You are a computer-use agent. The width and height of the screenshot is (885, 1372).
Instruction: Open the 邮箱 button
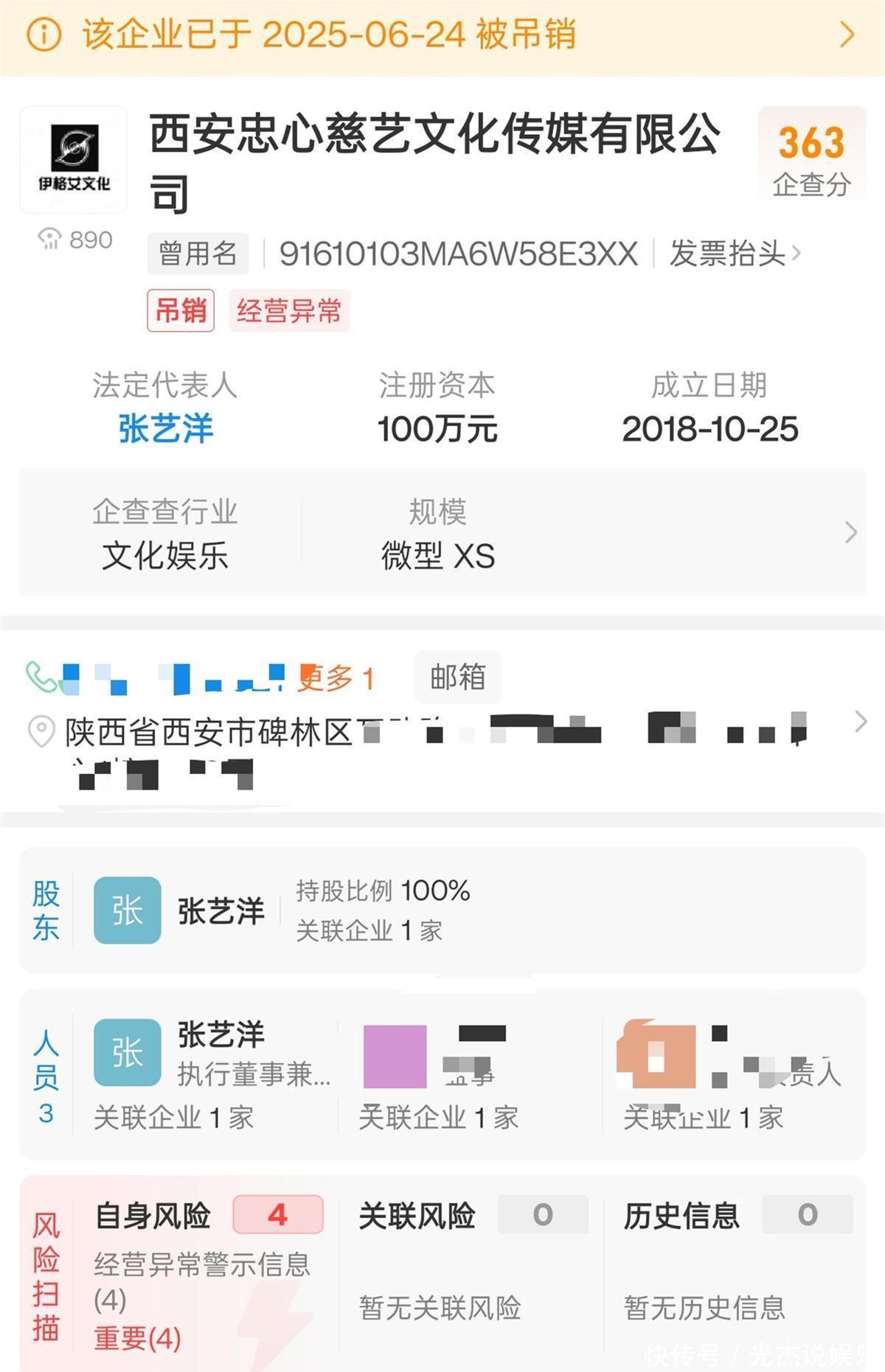point(457,677)
